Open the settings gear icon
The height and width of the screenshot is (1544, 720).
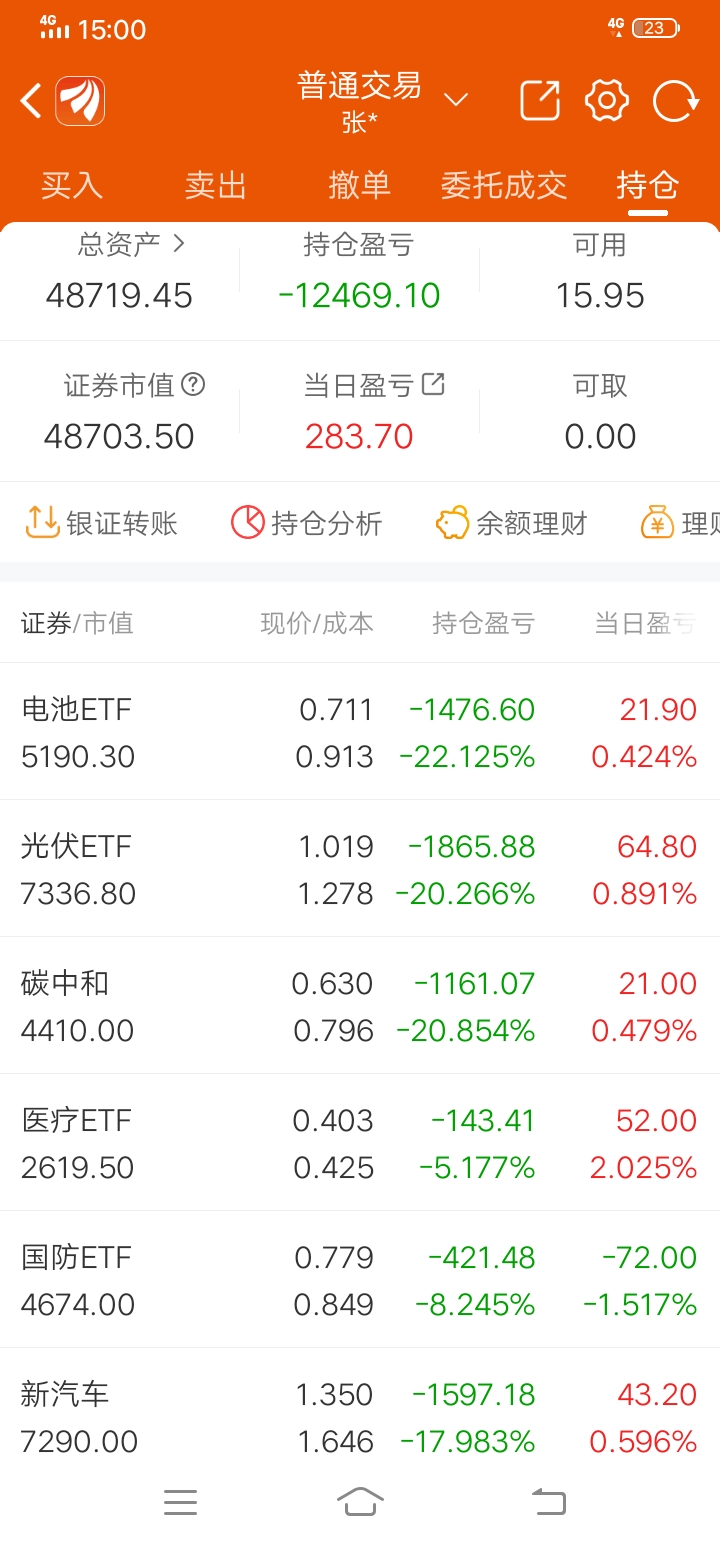click(x=607, y=101)
